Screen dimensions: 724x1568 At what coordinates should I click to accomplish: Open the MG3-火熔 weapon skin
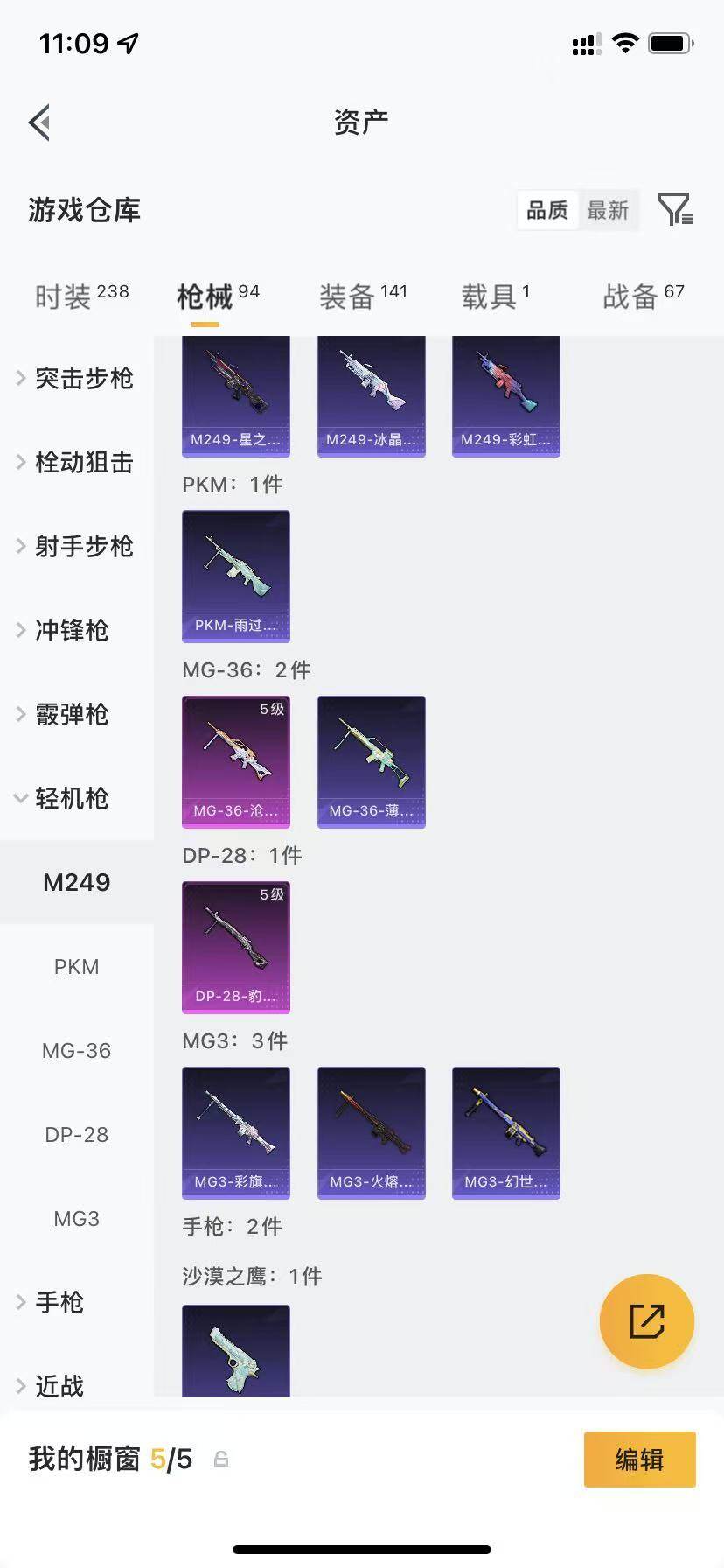click(x=372, y=1133)
